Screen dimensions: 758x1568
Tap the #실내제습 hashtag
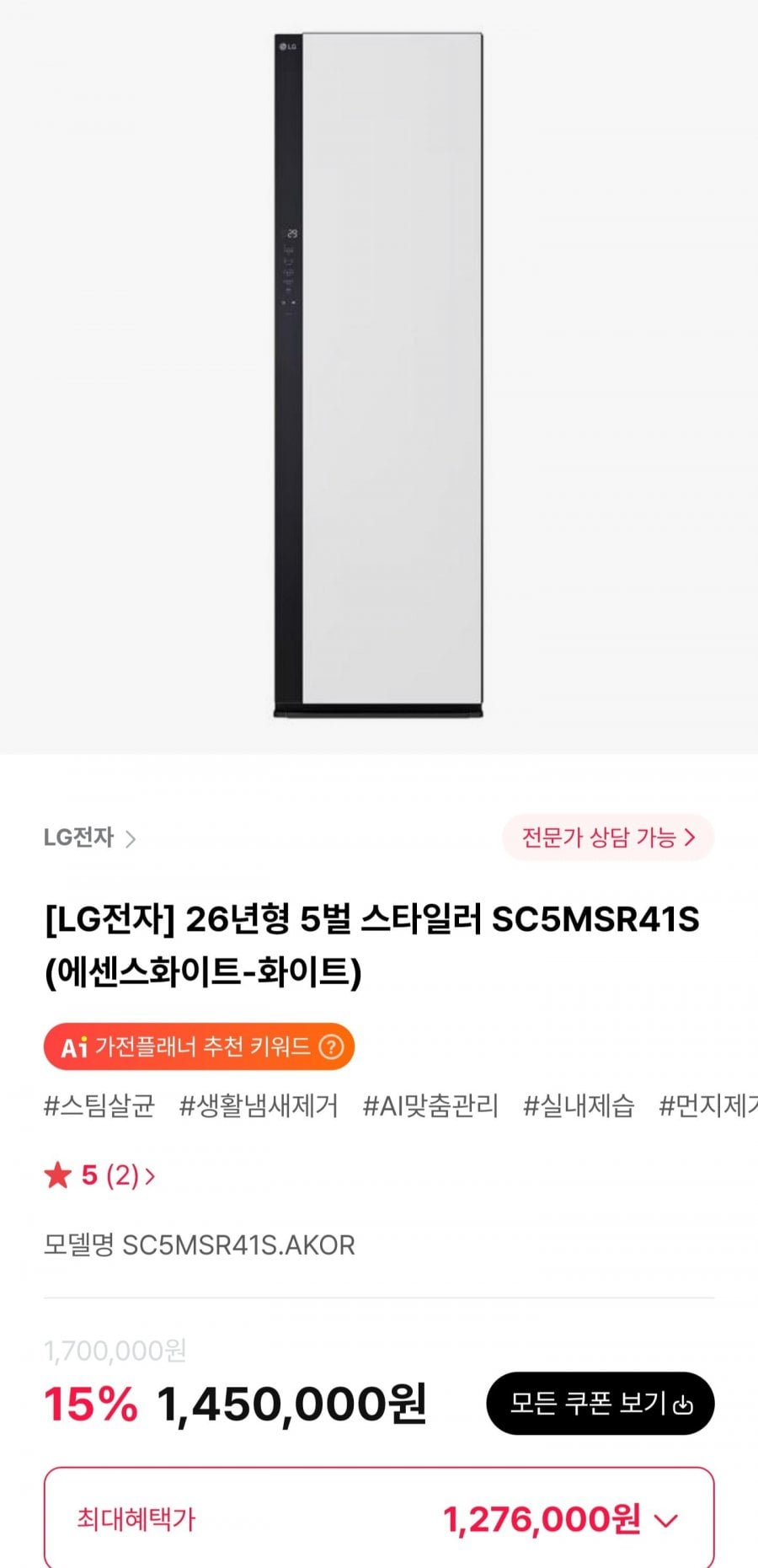coord(579,1105)
